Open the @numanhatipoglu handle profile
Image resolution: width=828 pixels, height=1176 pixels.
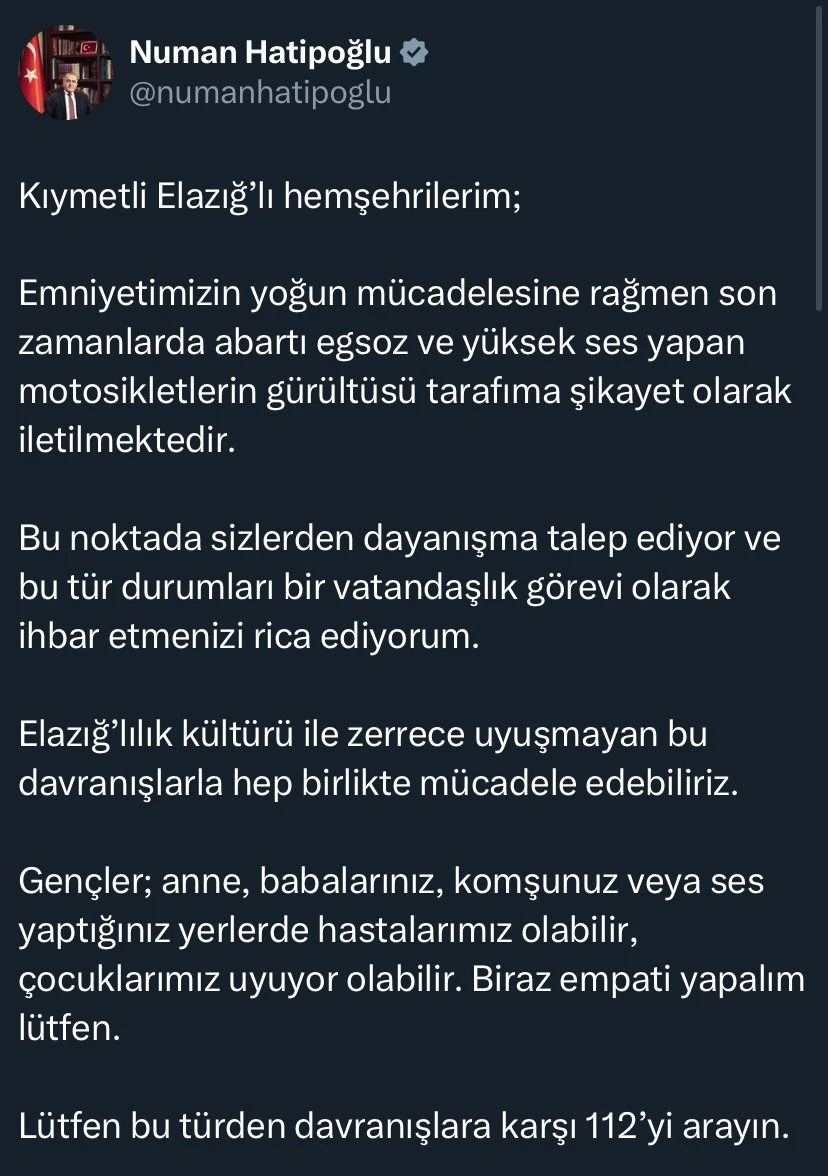coord(261,93)
